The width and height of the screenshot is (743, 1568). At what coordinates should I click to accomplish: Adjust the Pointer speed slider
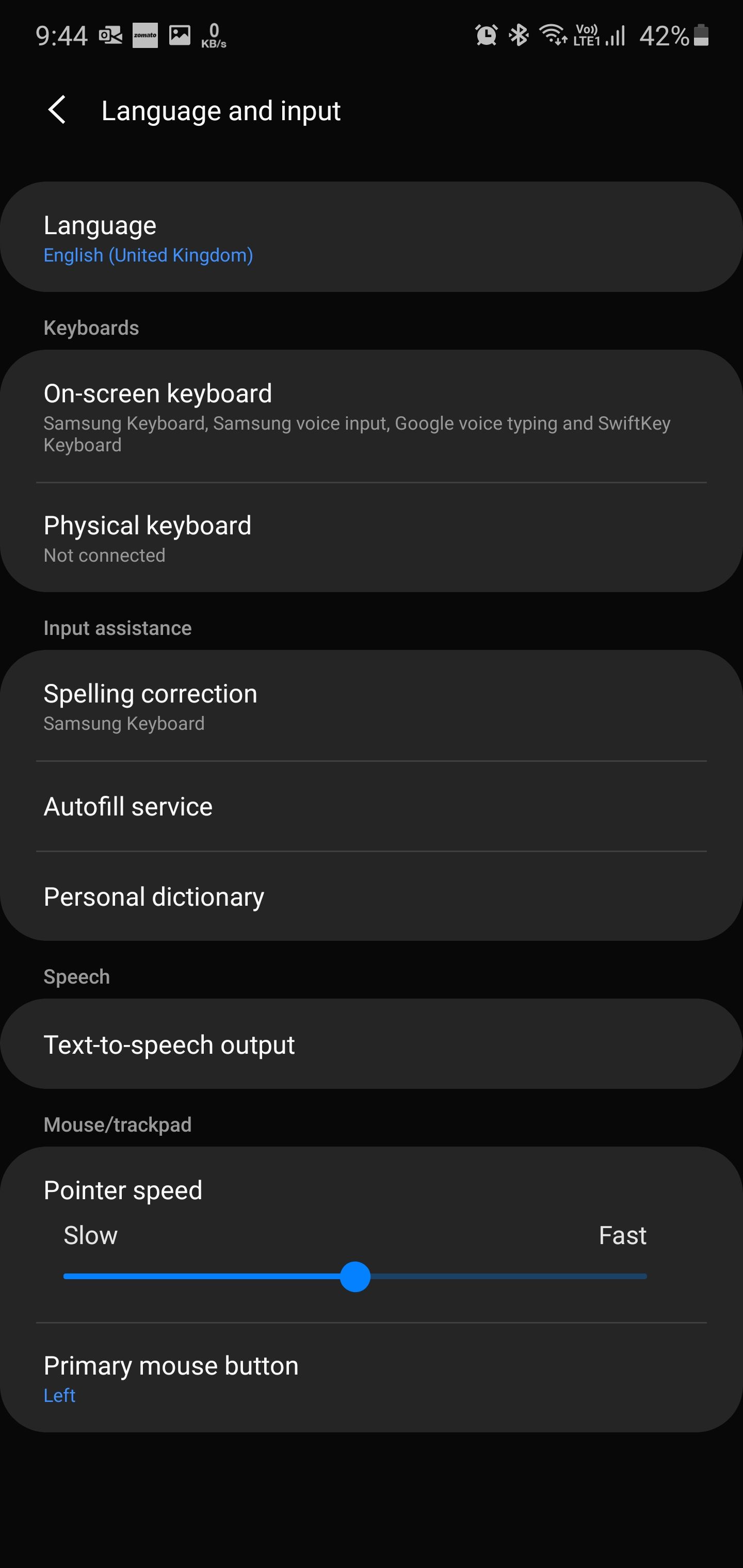(356, 1277)
